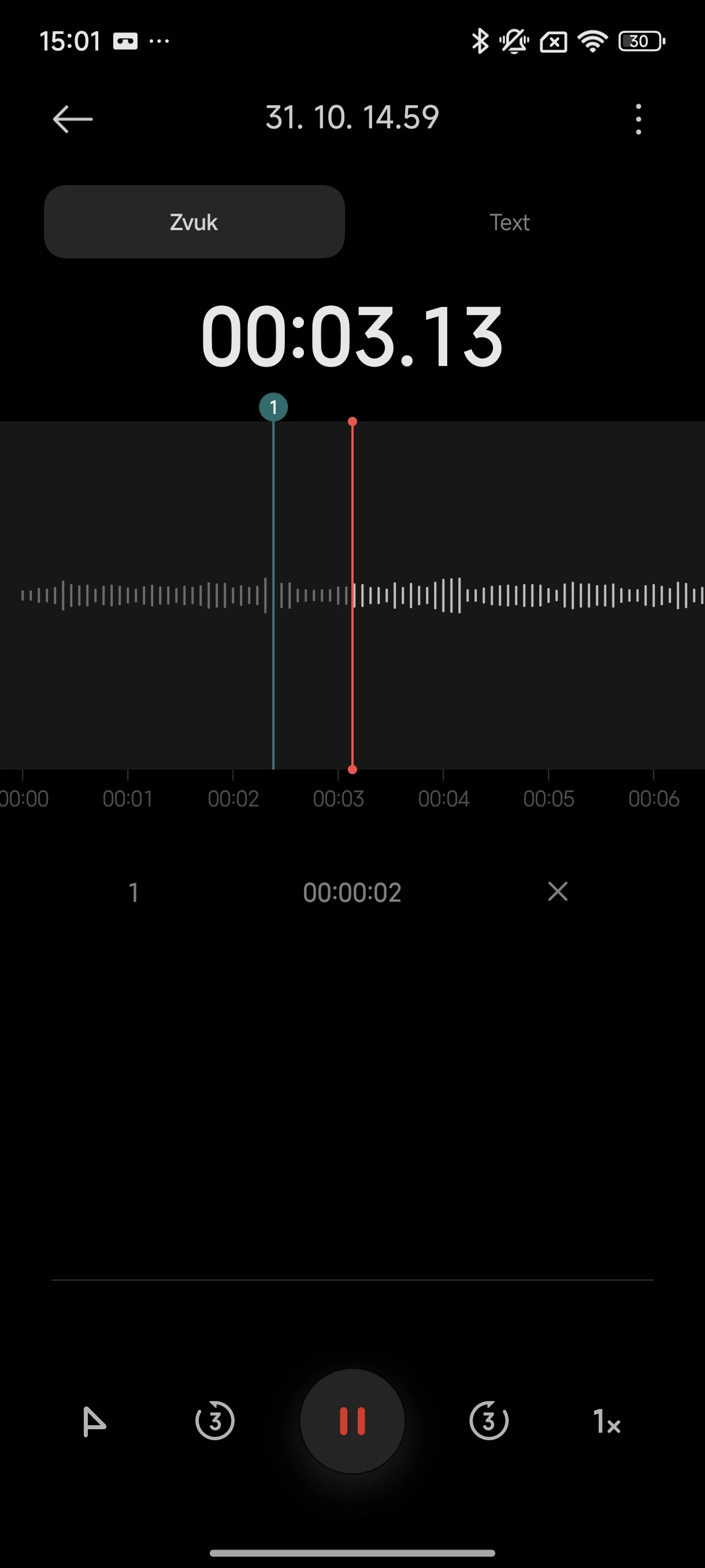
Task: Delete bookmark 1 with the X
Action: [558, 891]
